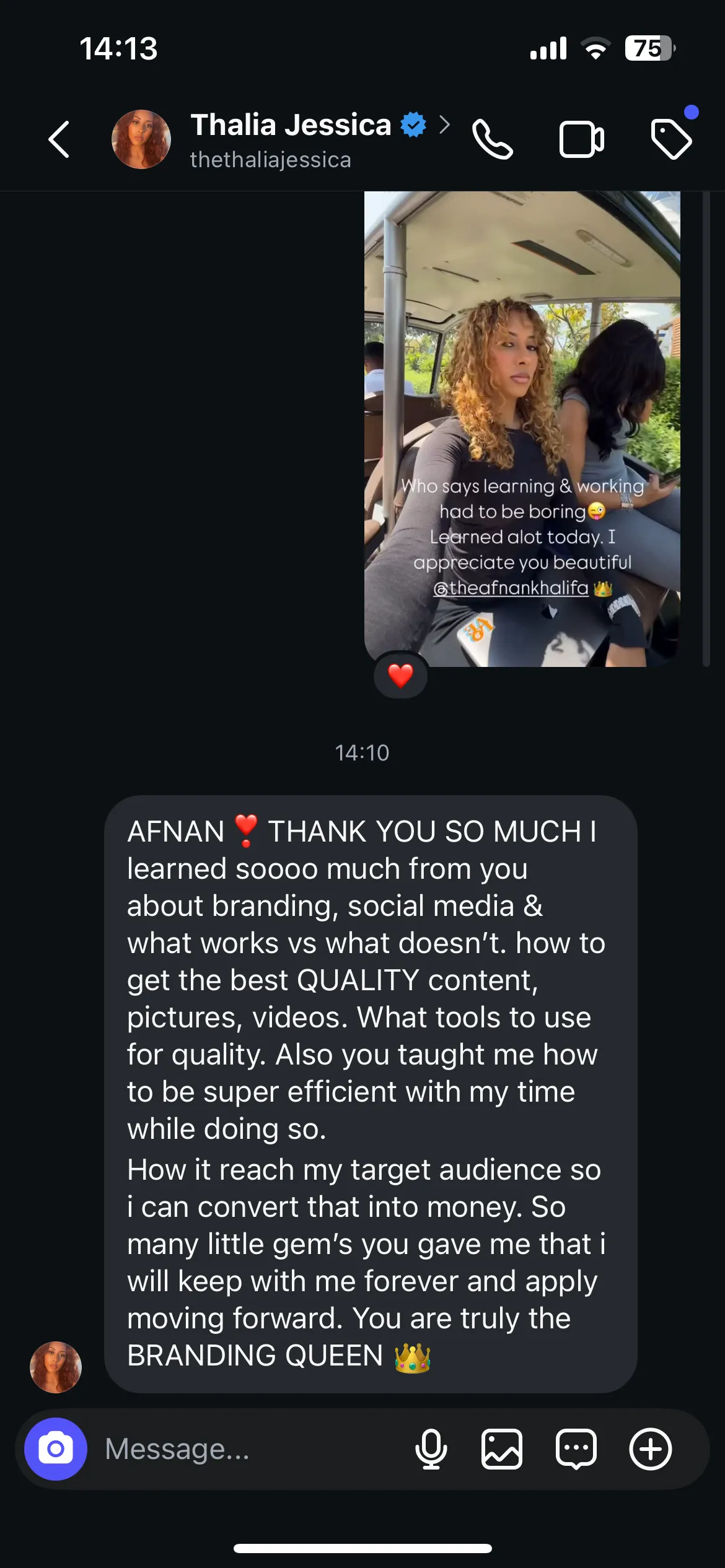Screen dimensions: 725x1568
Task: Open the label tag icon
Action: (672, 139)
